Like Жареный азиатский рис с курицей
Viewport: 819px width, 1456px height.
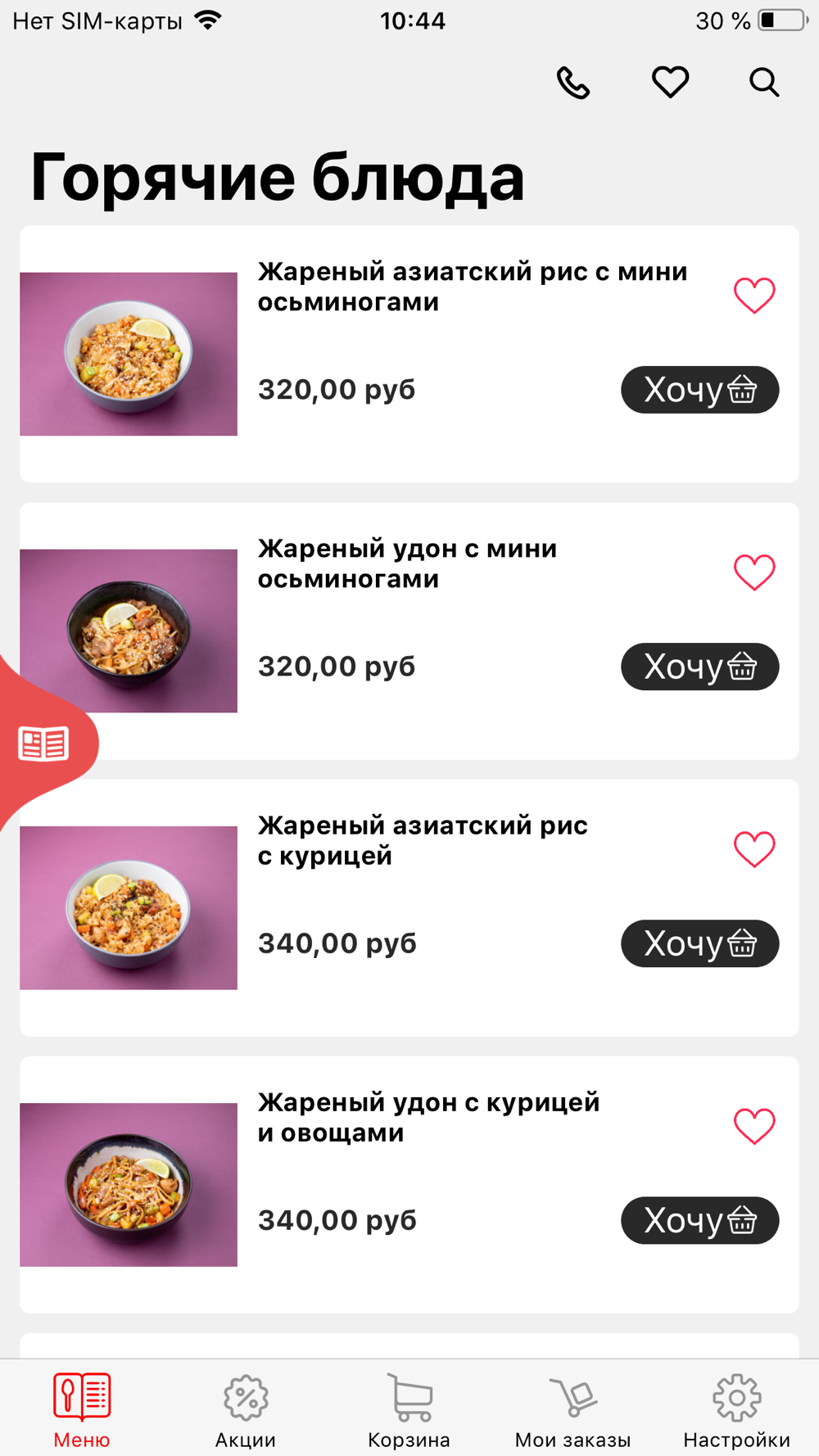click(754, 848)
